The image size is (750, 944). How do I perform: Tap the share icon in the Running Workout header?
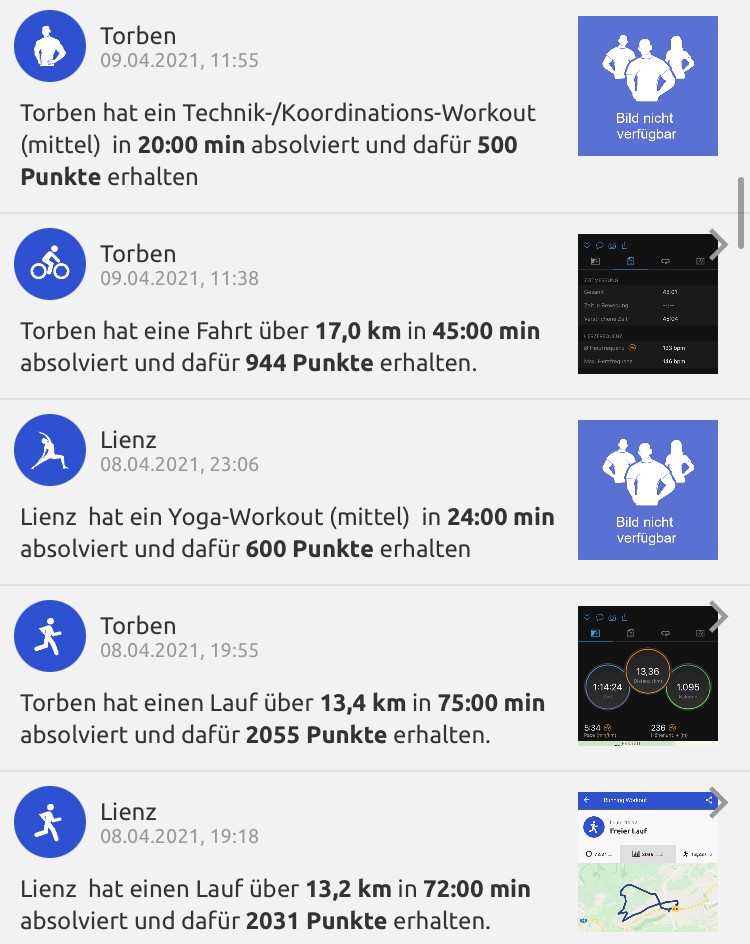tap(708, 800)
